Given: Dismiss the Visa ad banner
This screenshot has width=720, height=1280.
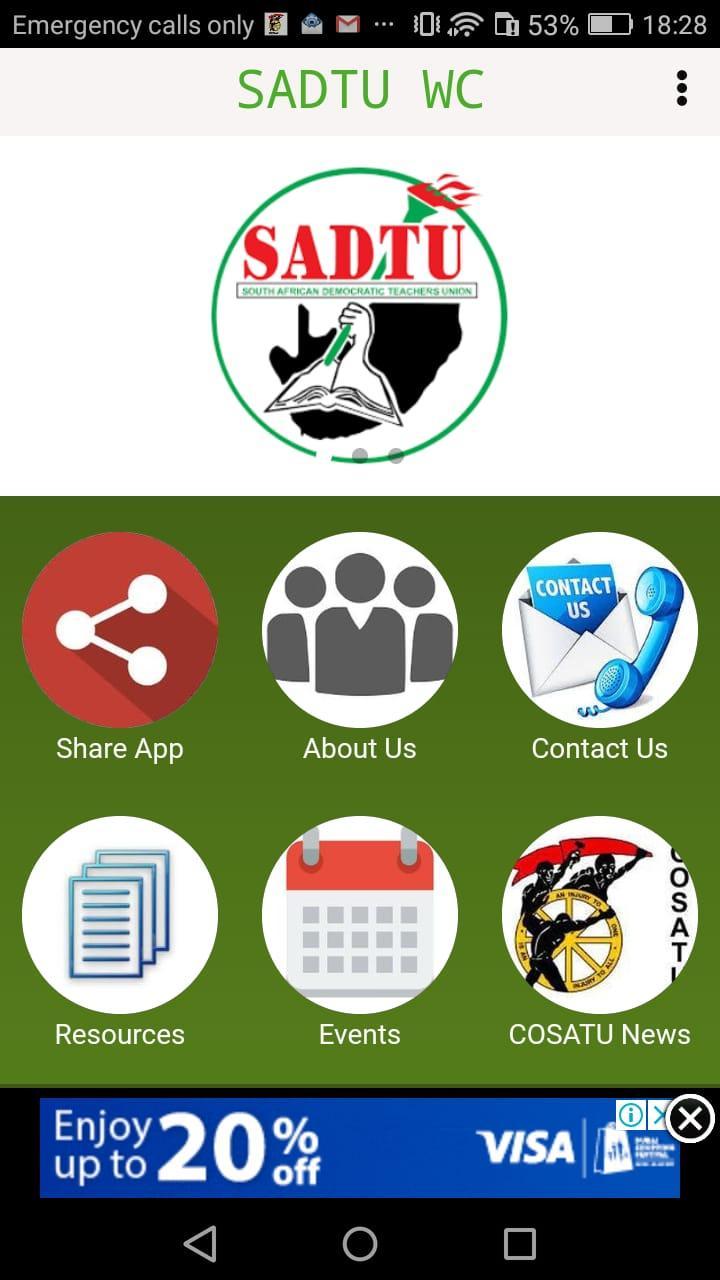Looking at the screenshot, I should pos(690,1119).
